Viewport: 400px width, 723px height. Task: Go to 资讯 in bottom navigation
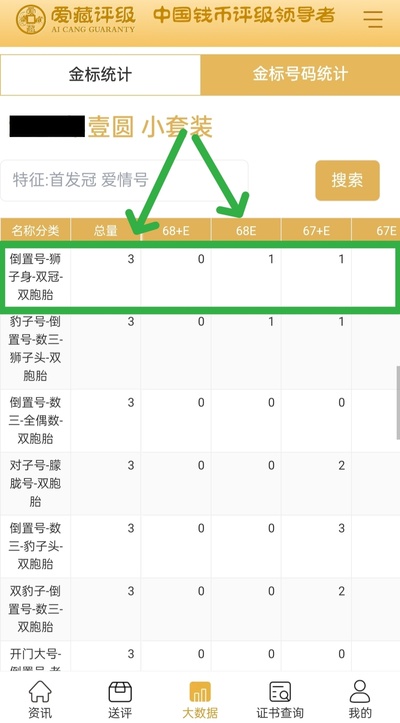click(x=40, y=699)
